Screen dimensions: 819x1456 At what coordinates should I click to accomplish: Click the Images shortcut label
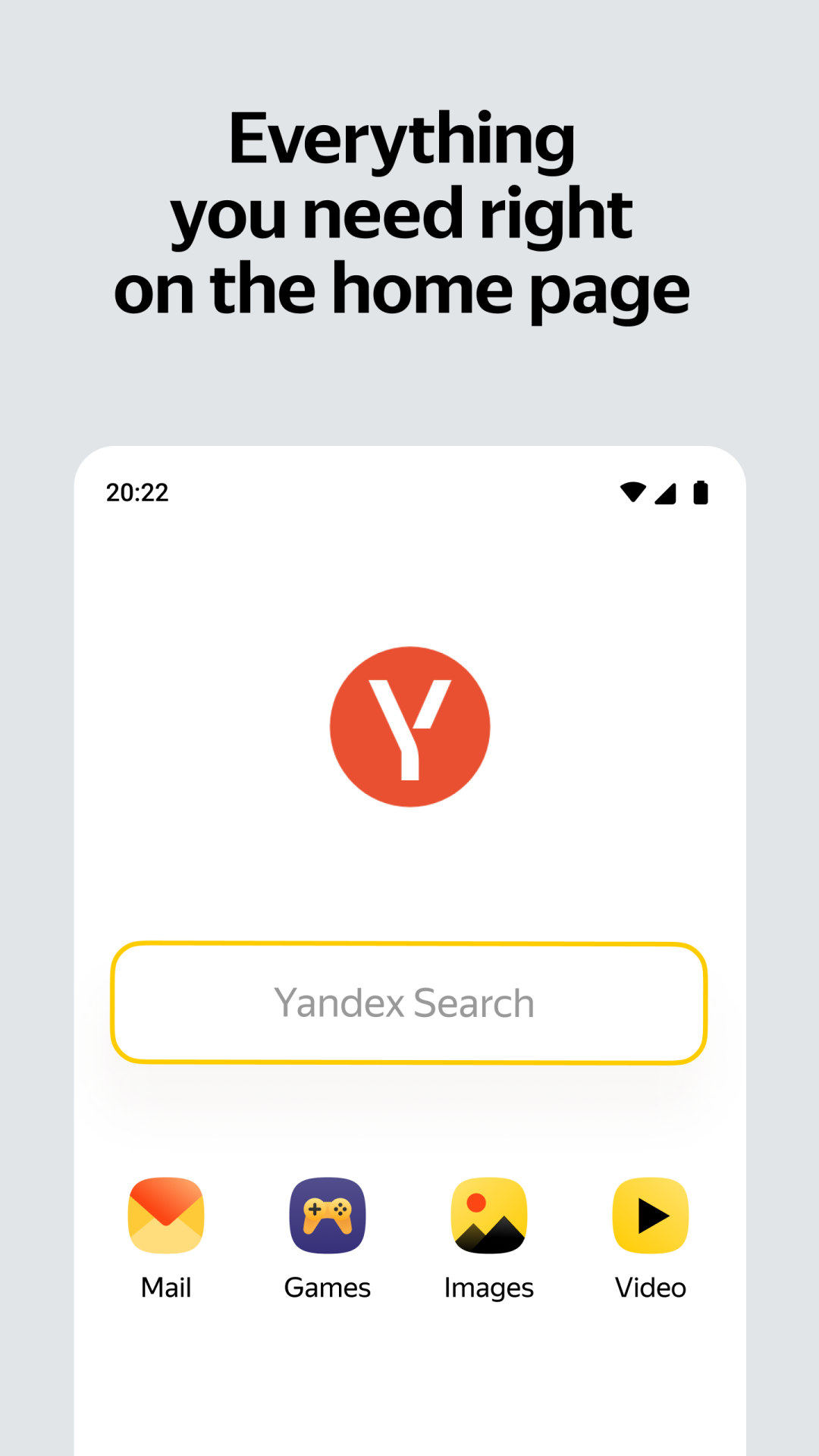tap(488, 1287)
